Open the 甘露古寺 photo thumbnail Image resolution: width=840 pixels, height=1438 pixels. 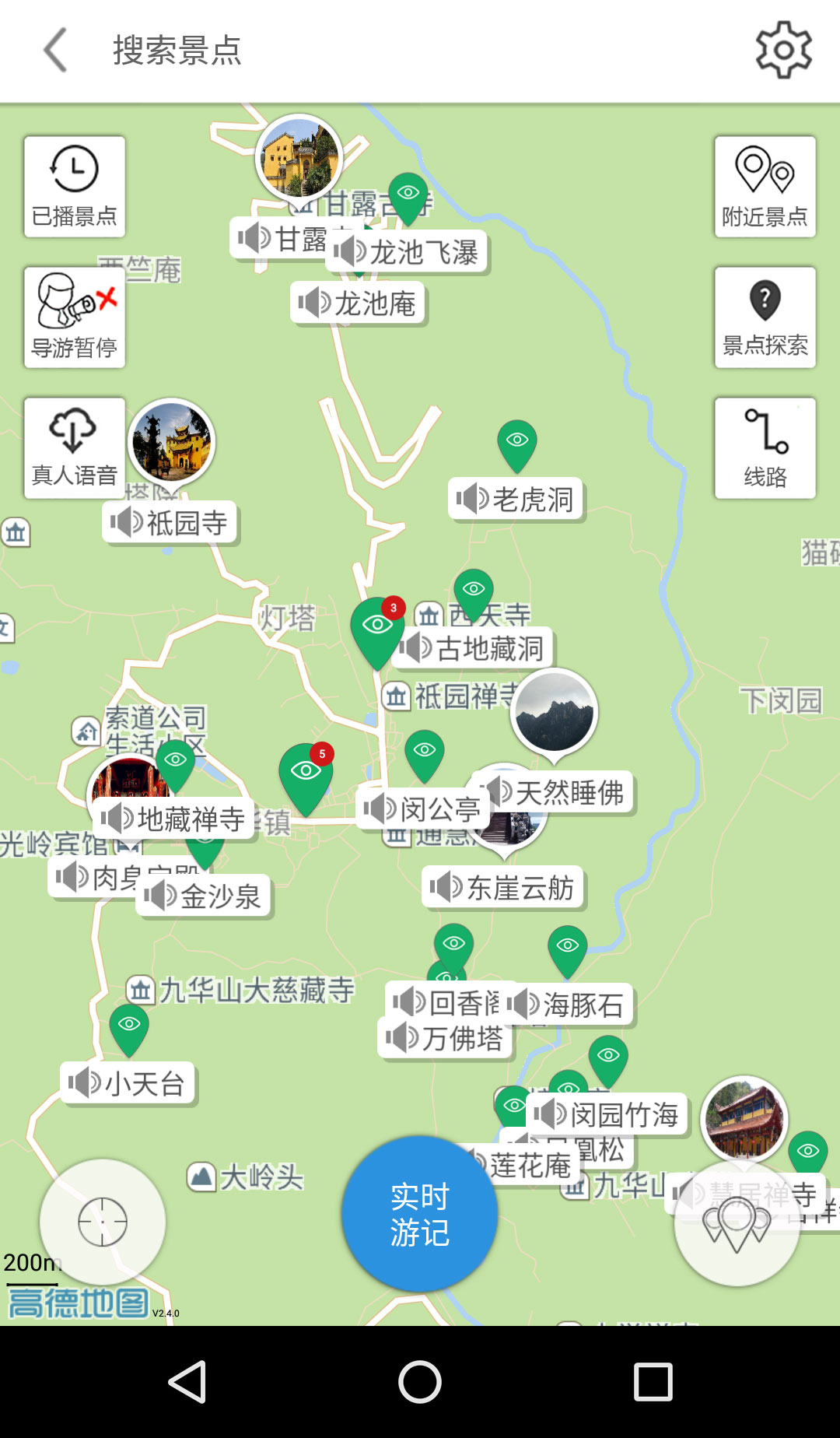tap(300, 157)
